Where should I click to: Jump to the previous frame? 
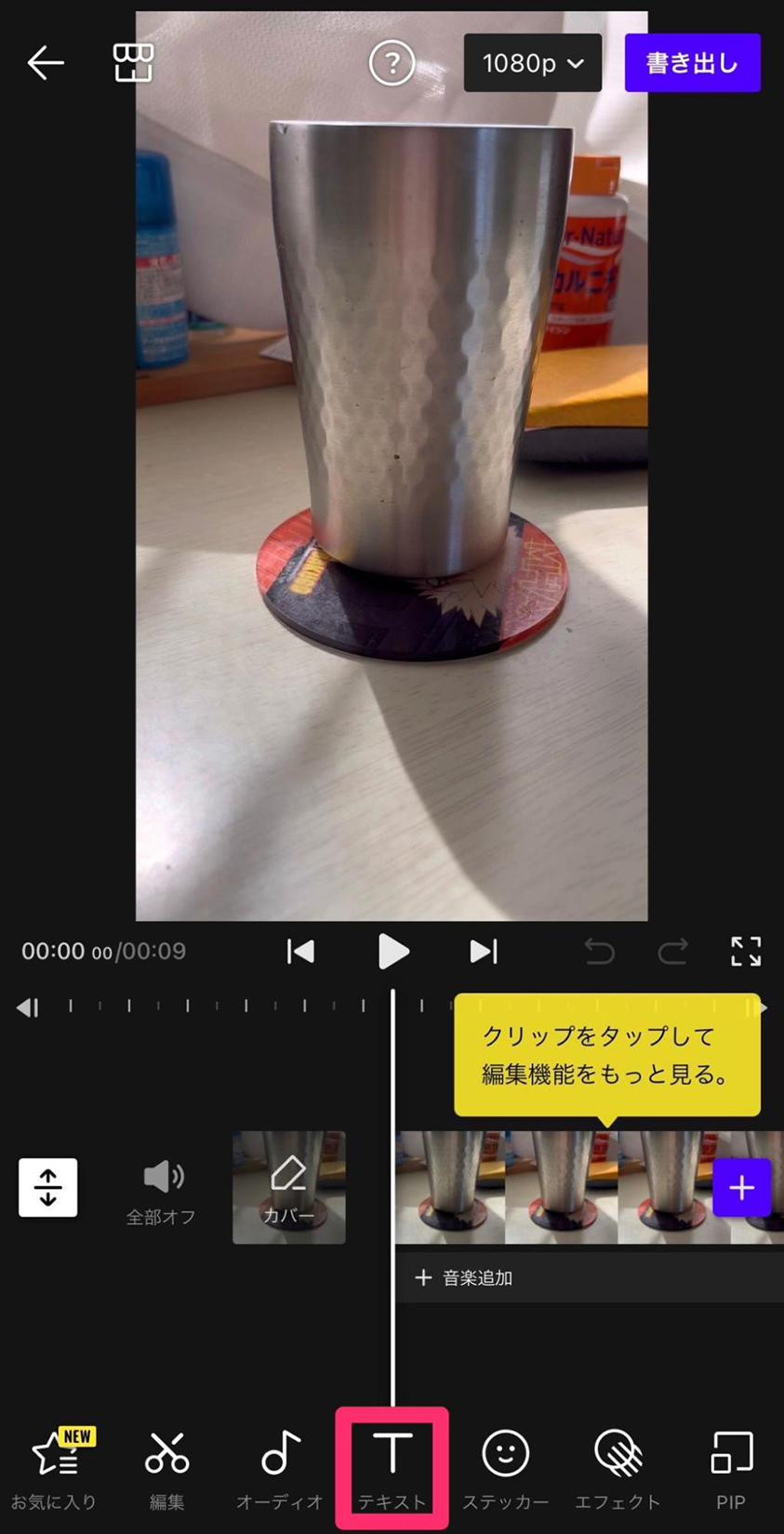pos(300,951)
